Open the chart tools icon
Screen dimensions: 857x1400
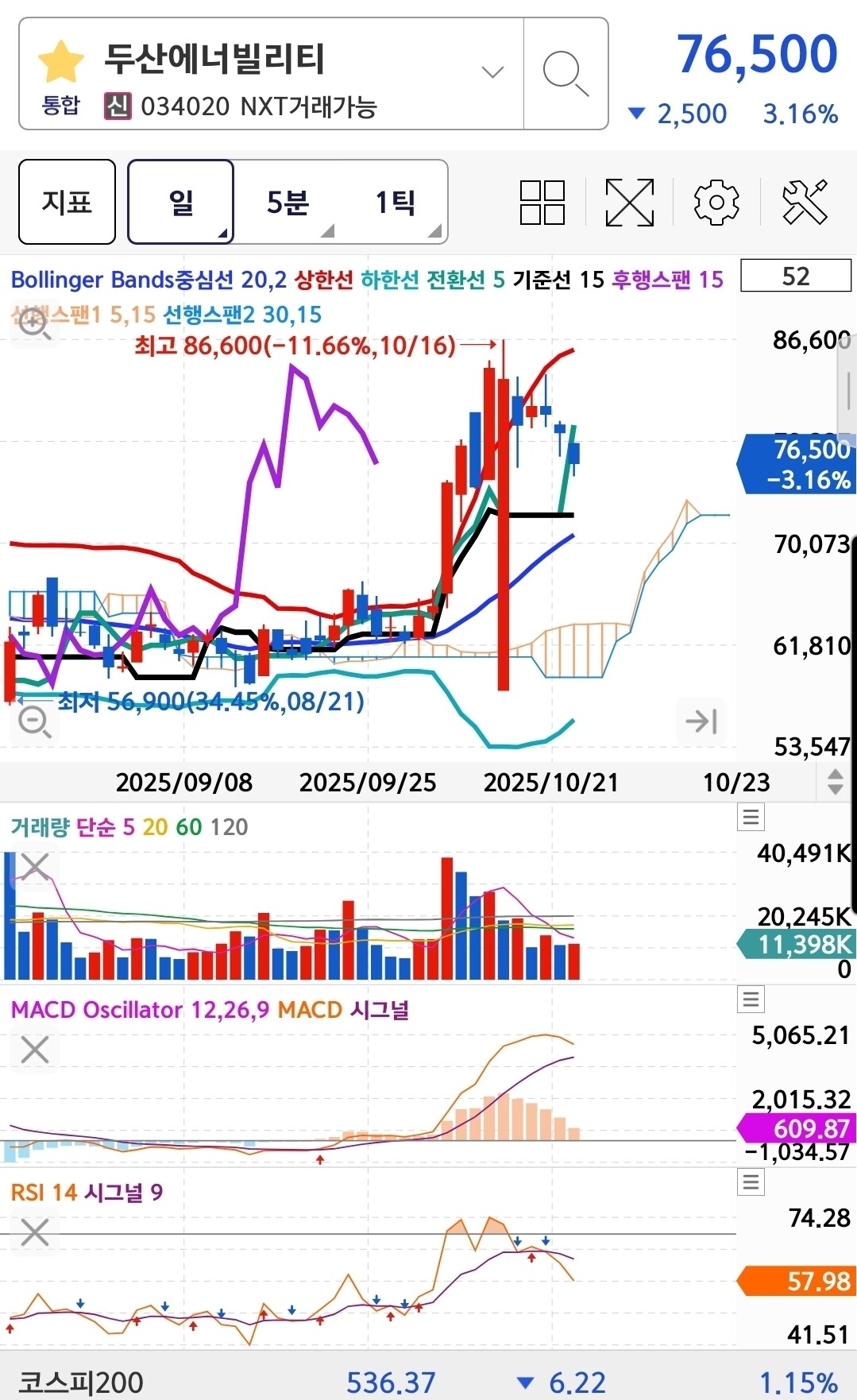click(x=805, y=202)
